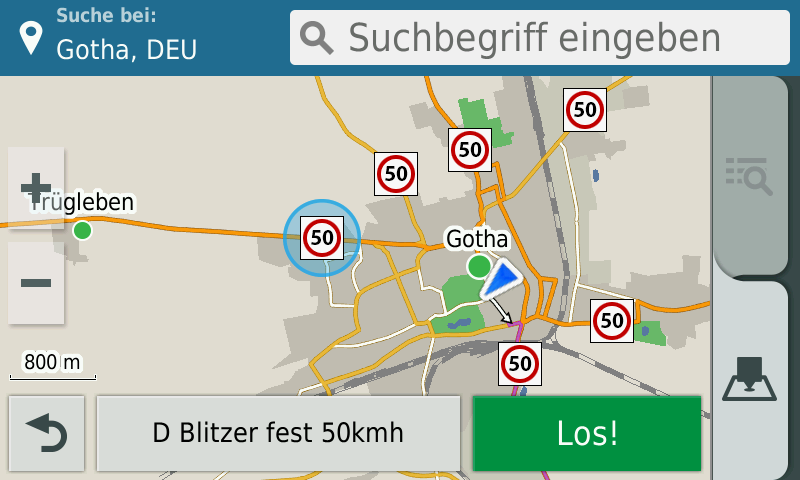Select the circled 50 speed camera marker
Image resolution: width=800 pixels, height=480 pixels.
[322, 238]
